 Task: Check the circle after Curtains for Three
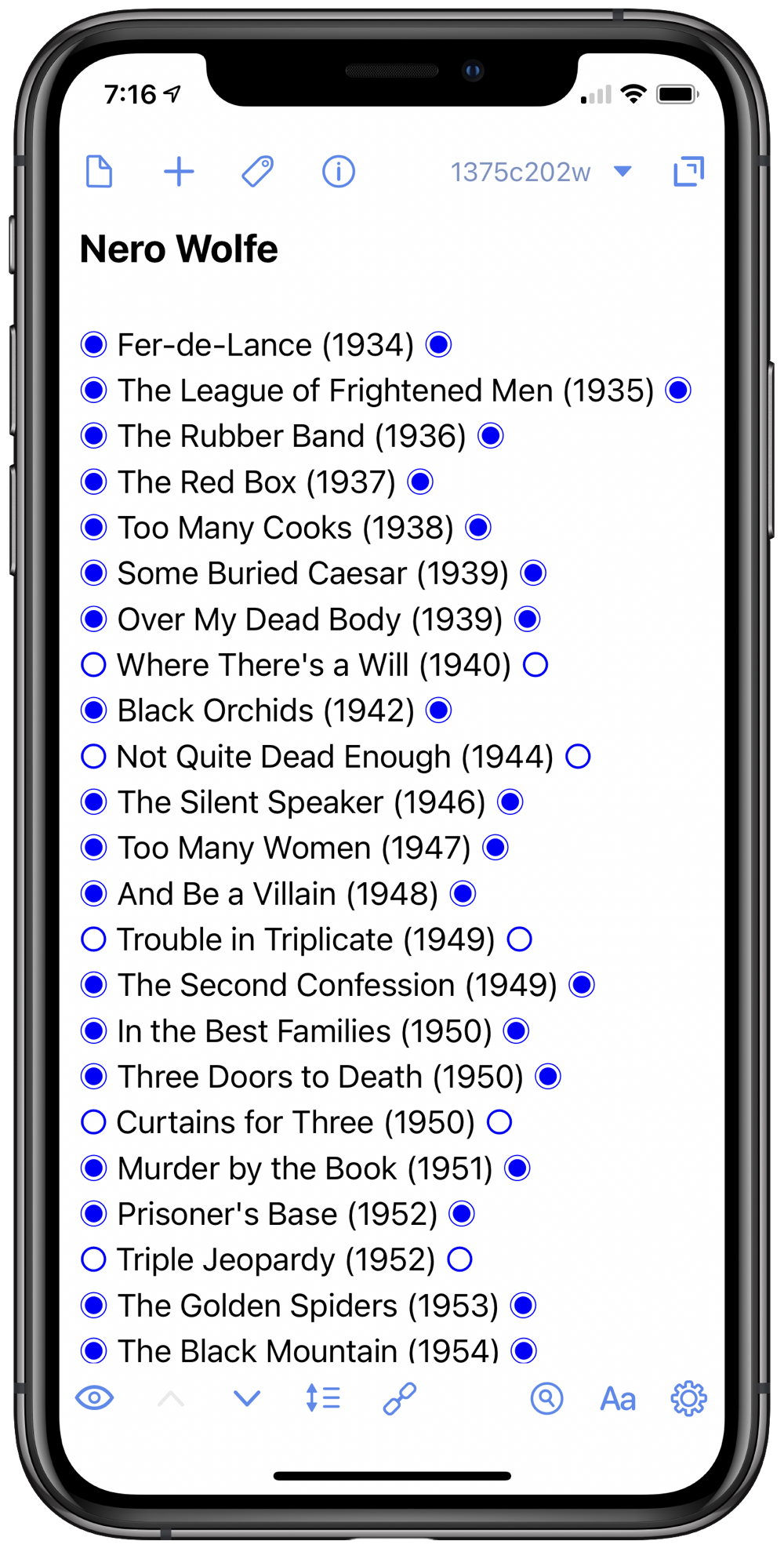pos(499,1122)
